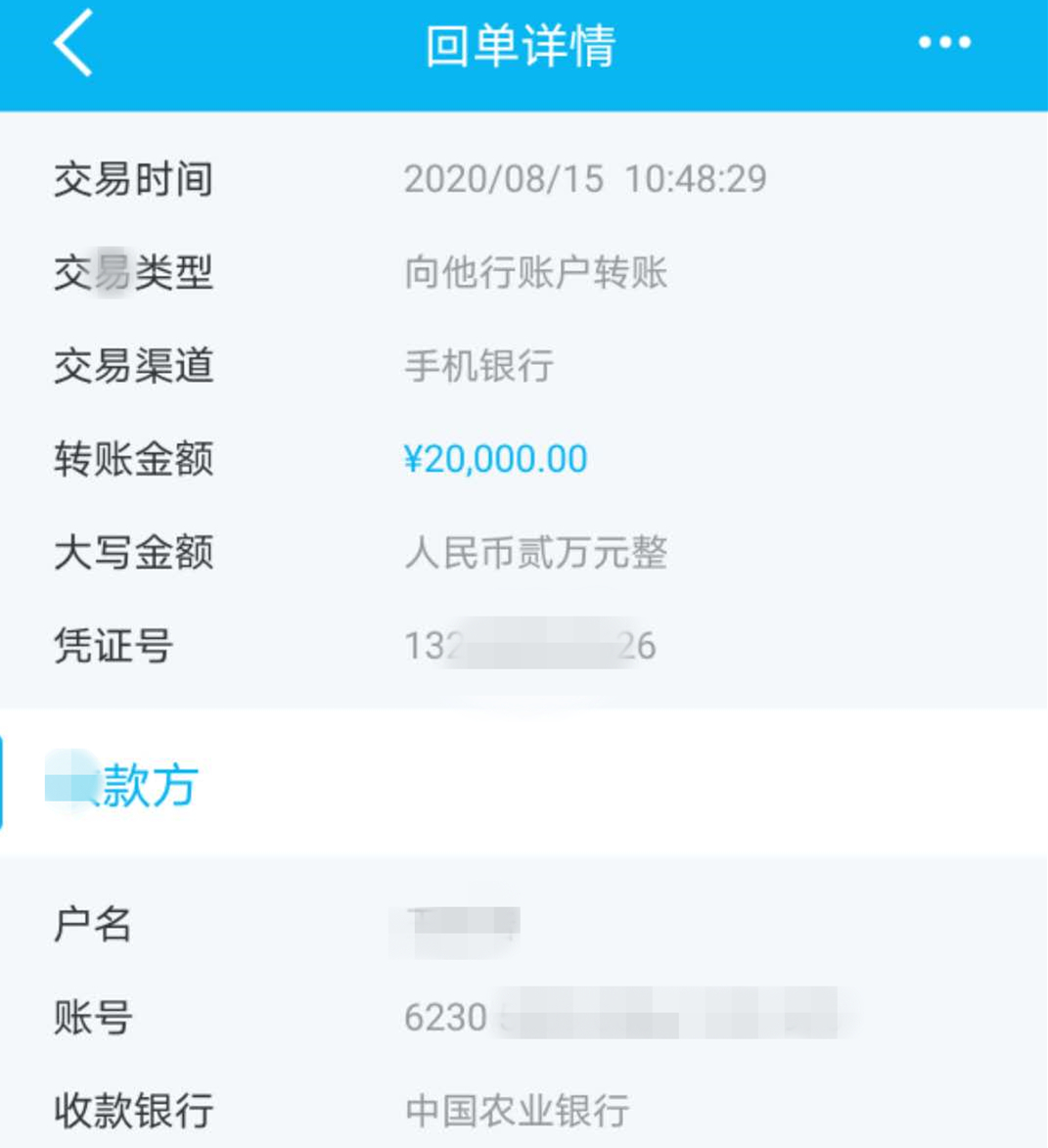Tap the 交易渠道 value 手机银行

point(477,364)
